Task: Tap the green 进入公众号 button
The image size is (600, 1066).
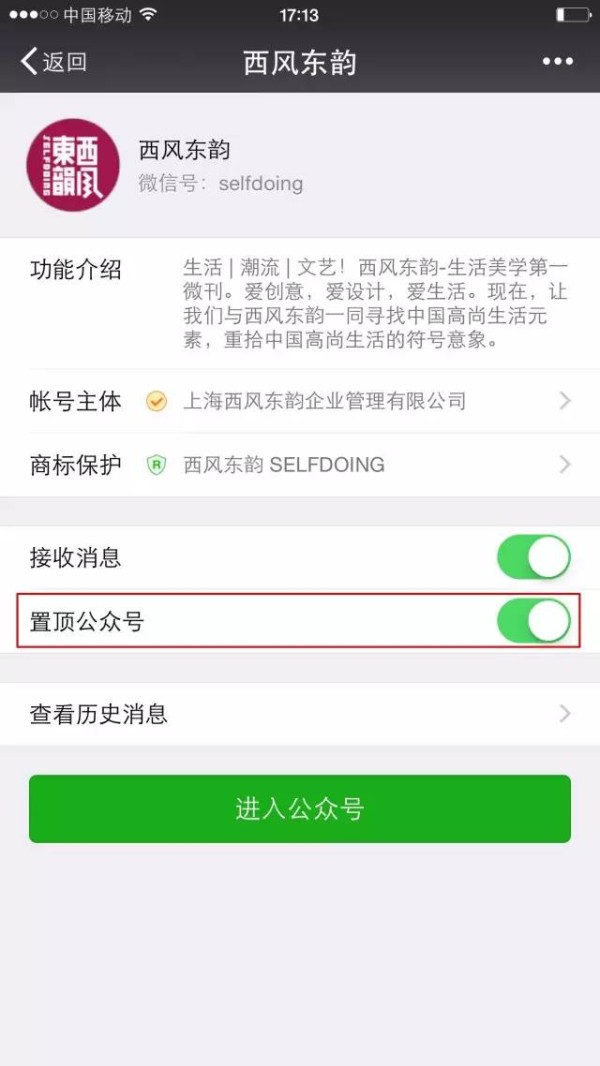Action: pos(300,809)
